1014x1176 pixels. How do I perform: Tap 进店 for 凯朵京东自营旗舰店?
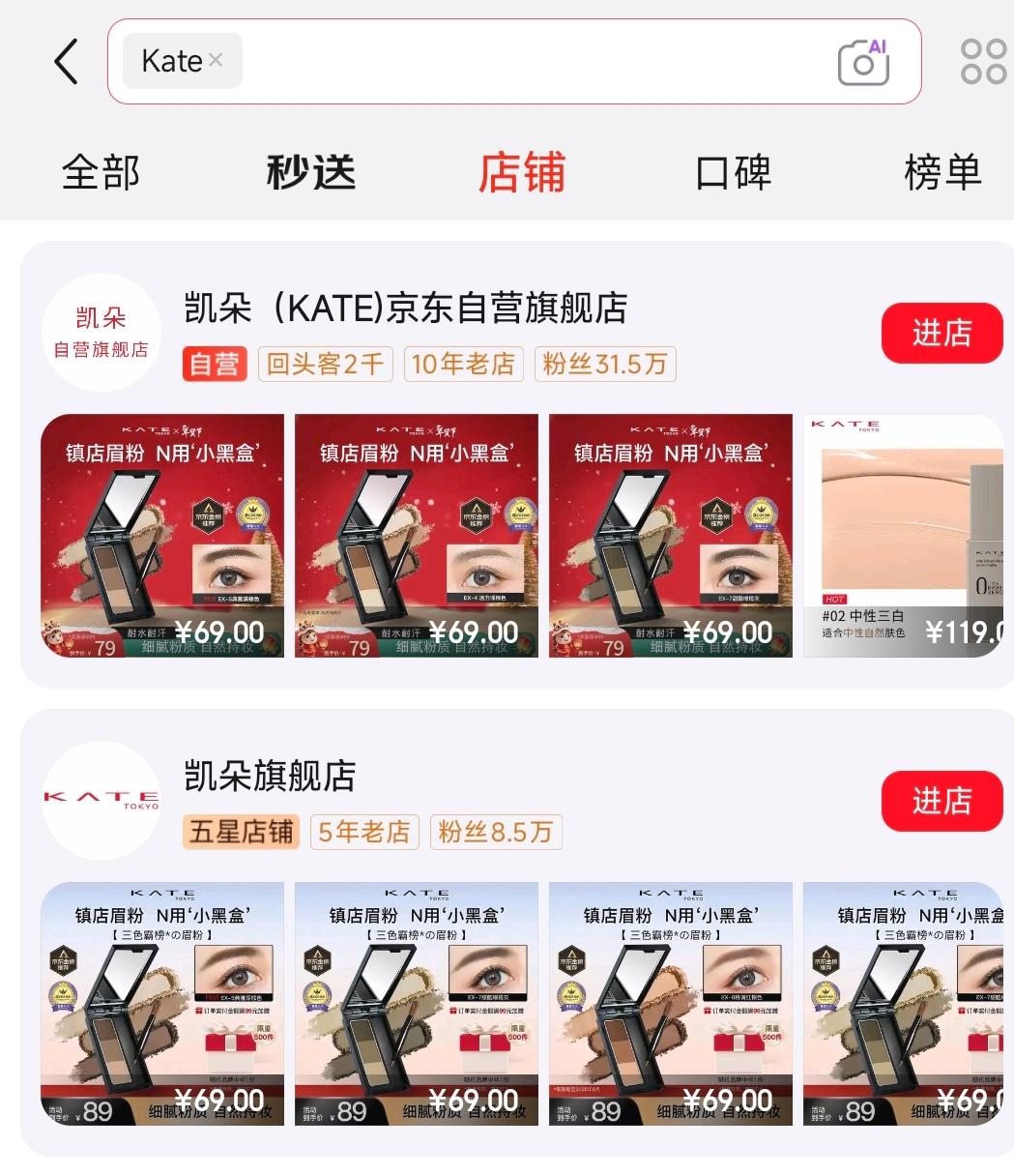pos(942,334)
